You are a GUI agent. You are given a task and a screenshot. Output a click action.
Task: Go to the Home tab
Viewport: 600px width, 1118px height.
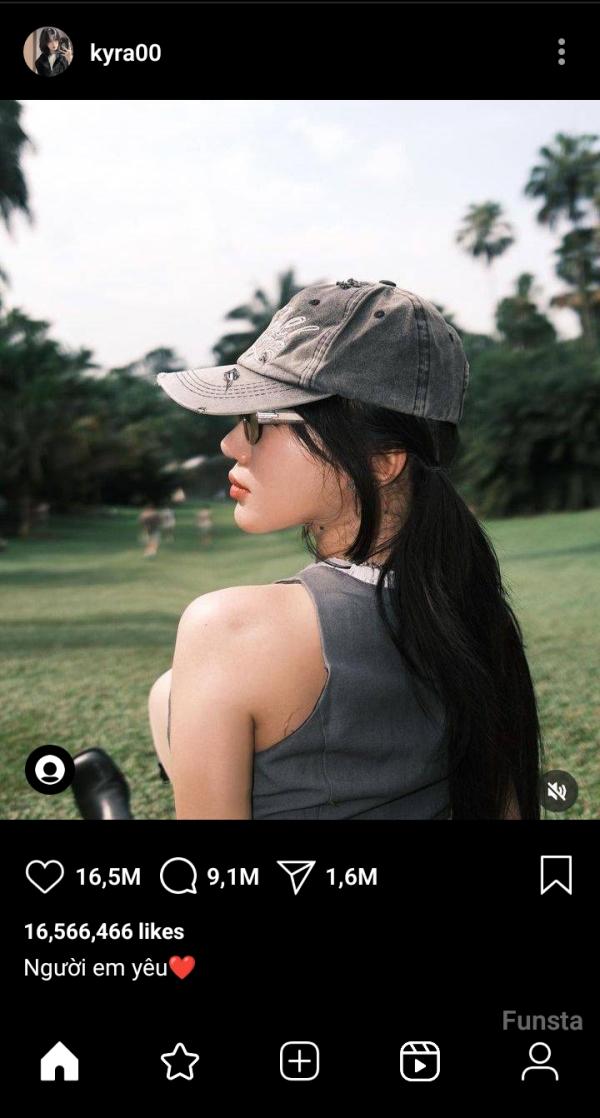pyautogui.click(x=59, y=1061)
